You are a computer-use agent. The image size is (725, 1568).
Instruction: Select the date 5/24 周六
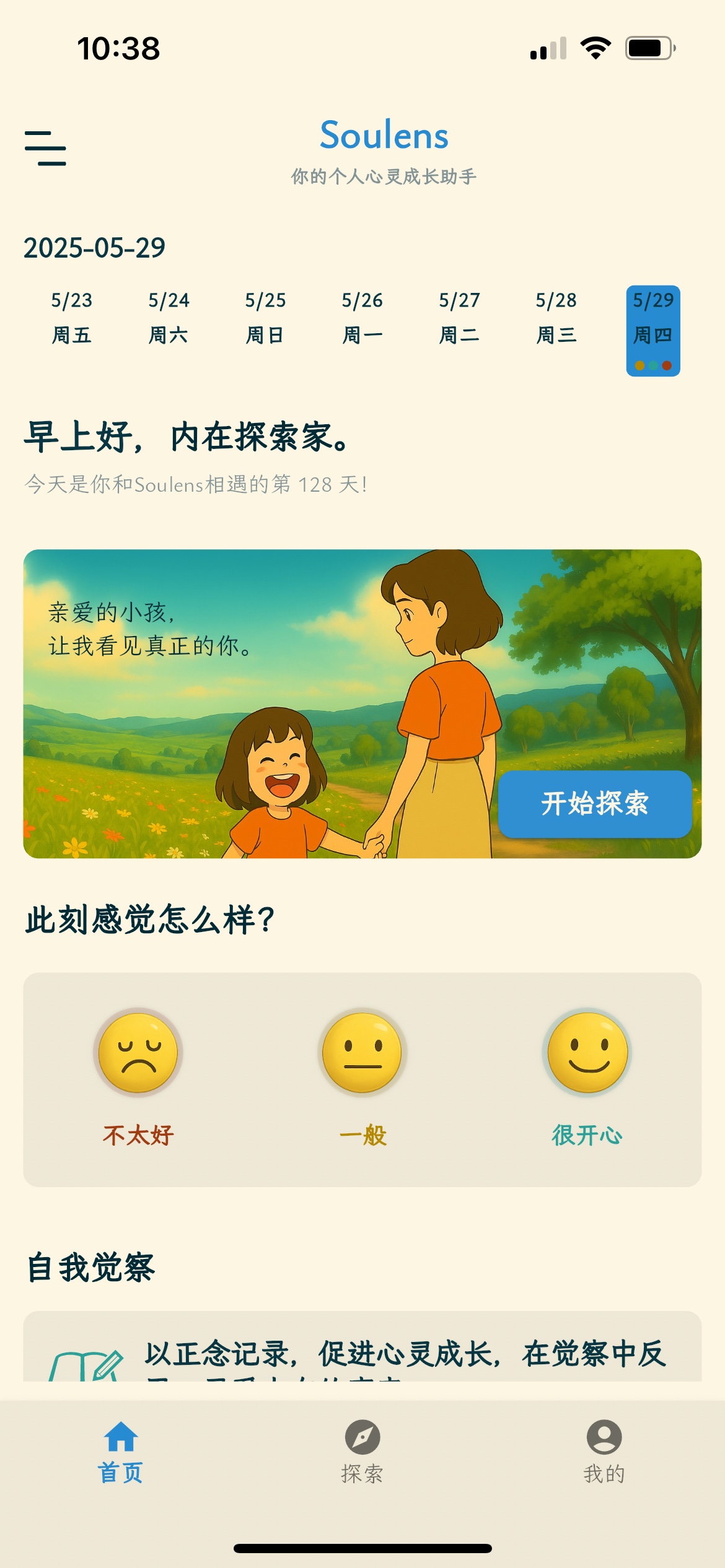[169, 318]
